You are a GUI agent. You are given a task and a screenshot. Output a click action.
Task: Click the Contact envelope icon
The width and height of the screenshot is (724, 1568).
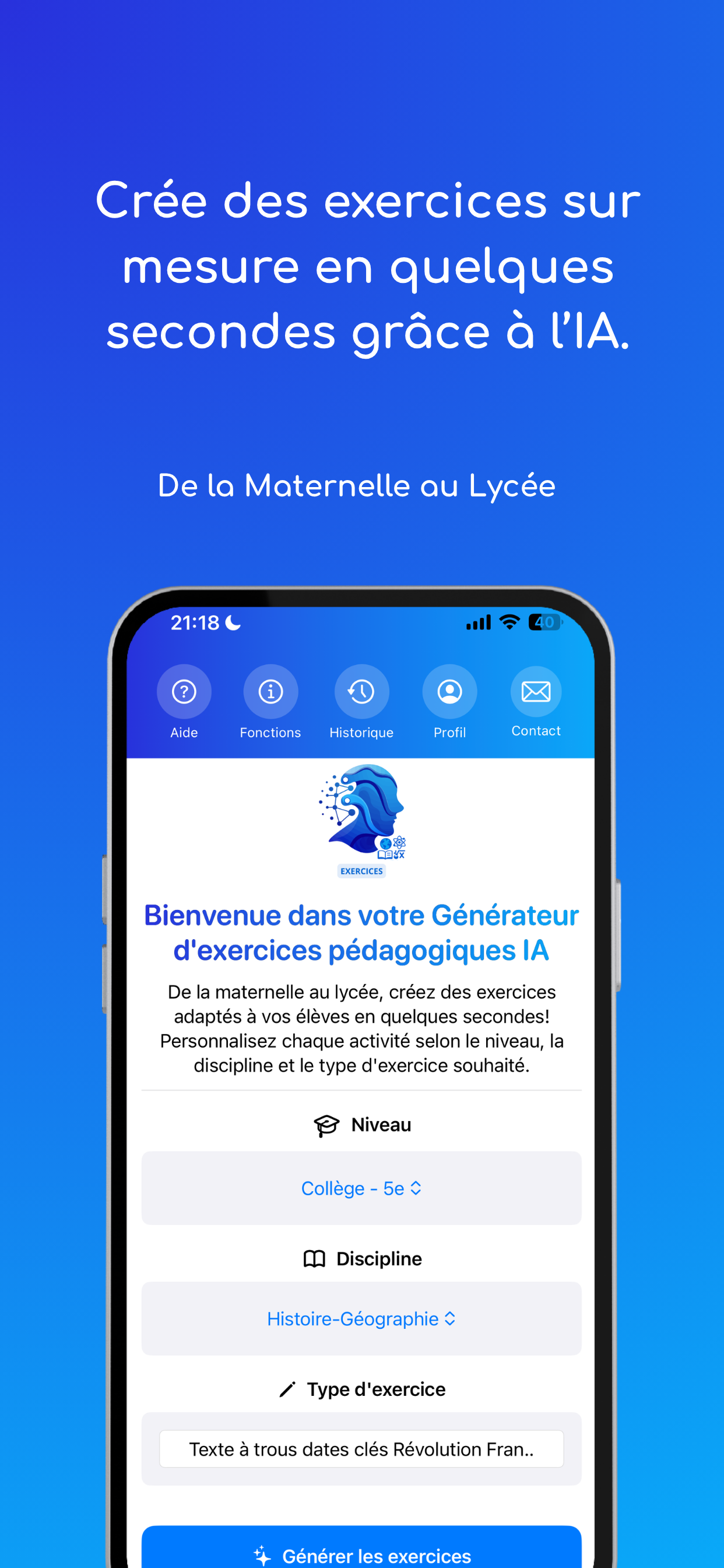pyautogui.click(x=535, y=691)
